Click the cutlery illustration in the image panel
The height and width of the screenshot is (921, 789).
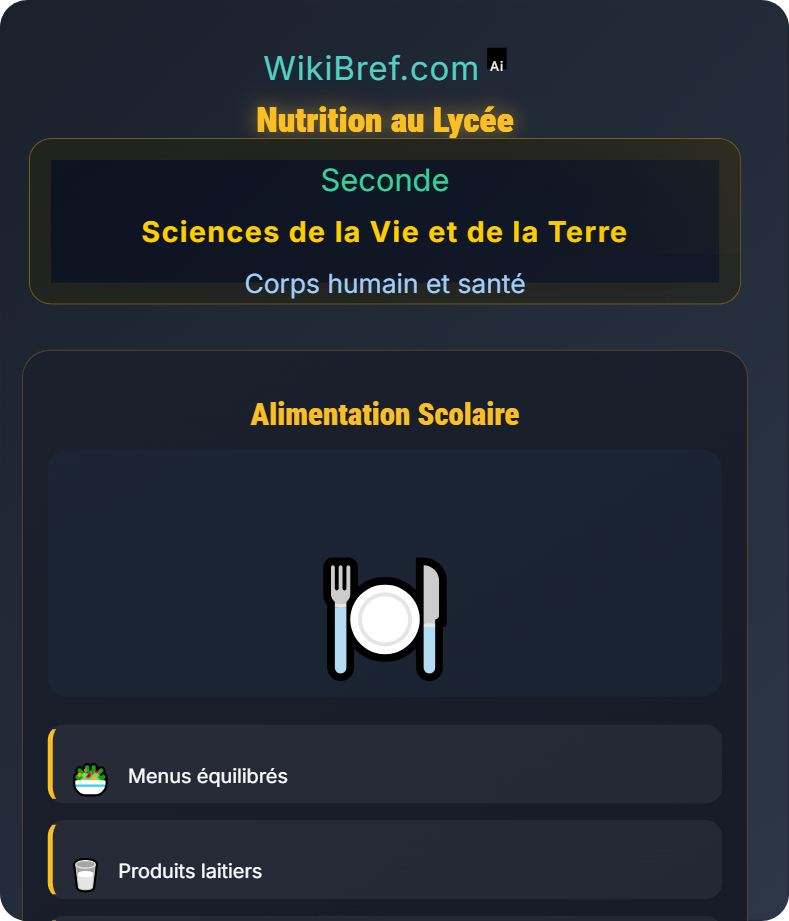(385, 617)
